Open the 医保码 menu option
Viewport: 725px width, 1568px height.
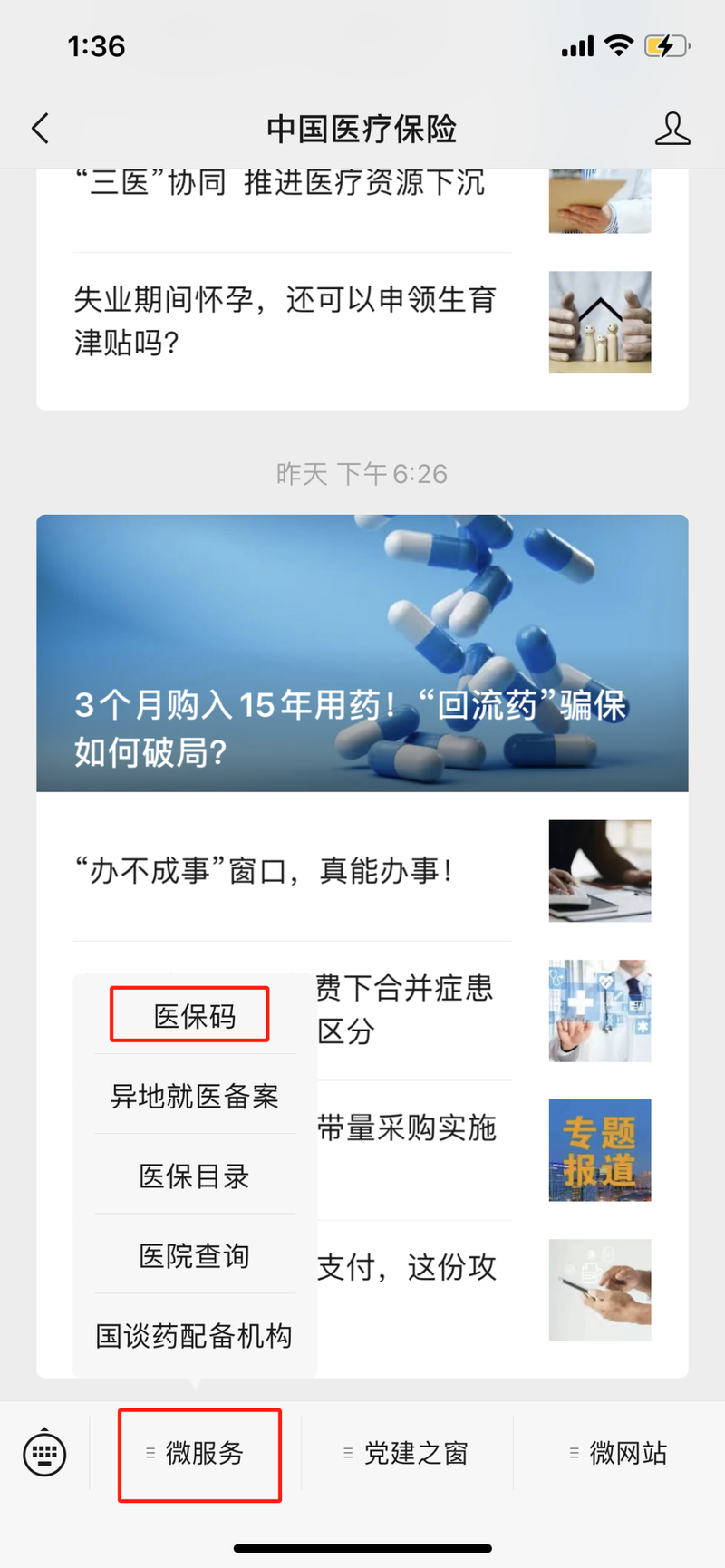[x=189, y=1014]
